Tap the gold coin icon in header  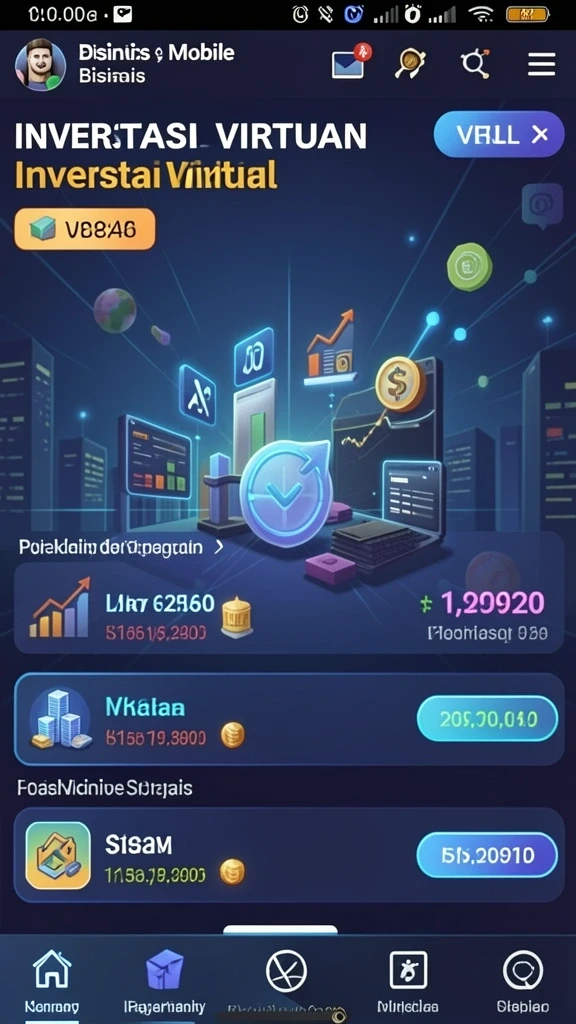411,64
